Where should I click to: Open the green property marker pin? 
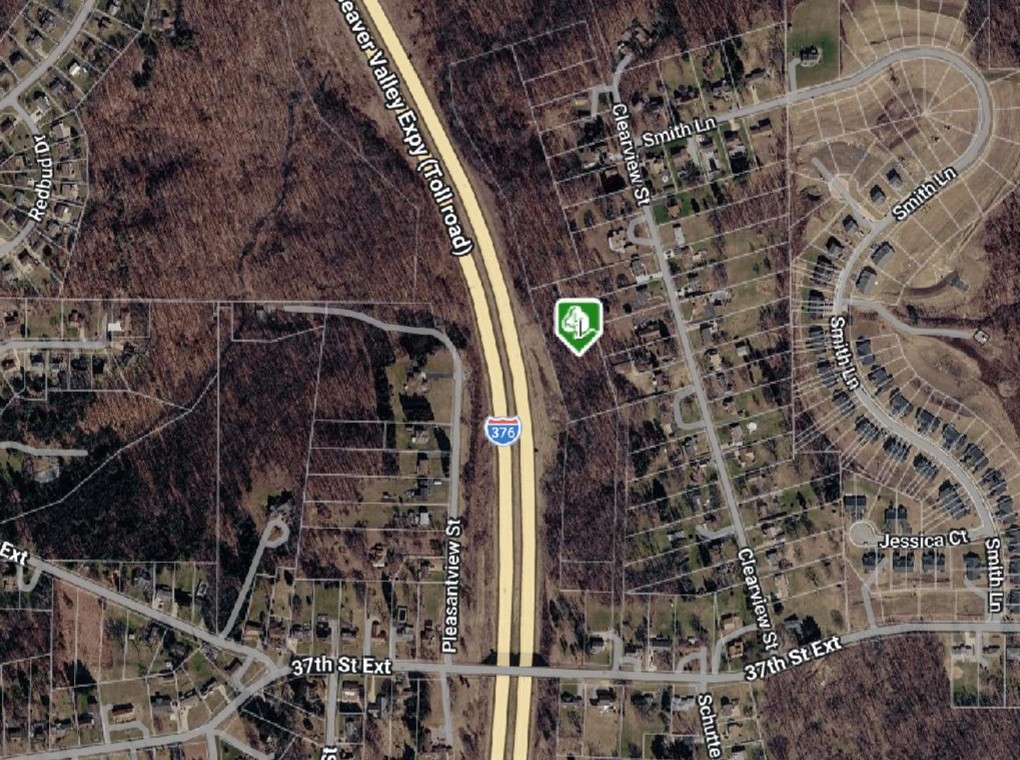(578, 324)
